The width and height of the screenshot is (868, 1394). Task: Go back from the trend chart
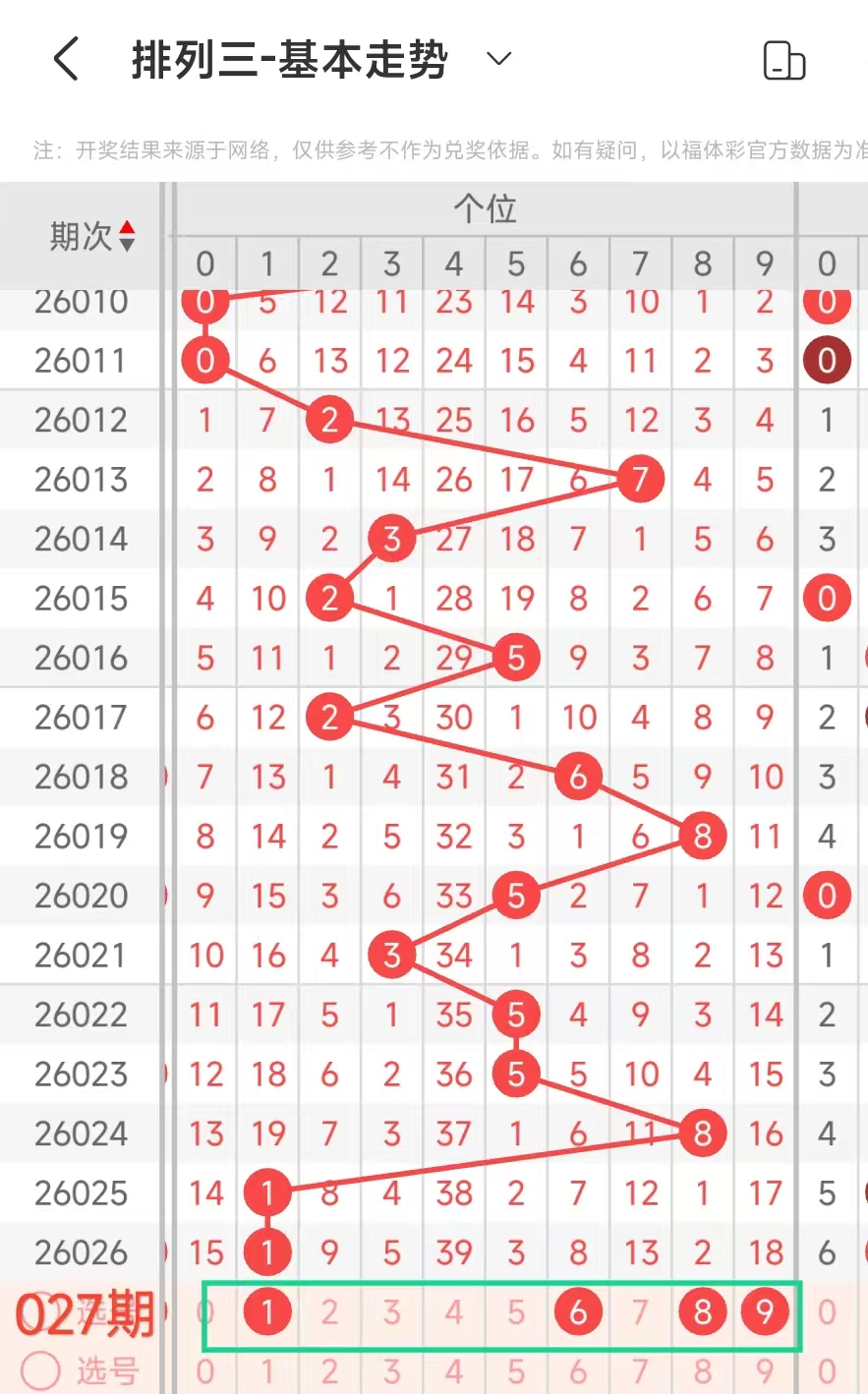[x=66, y=59]
